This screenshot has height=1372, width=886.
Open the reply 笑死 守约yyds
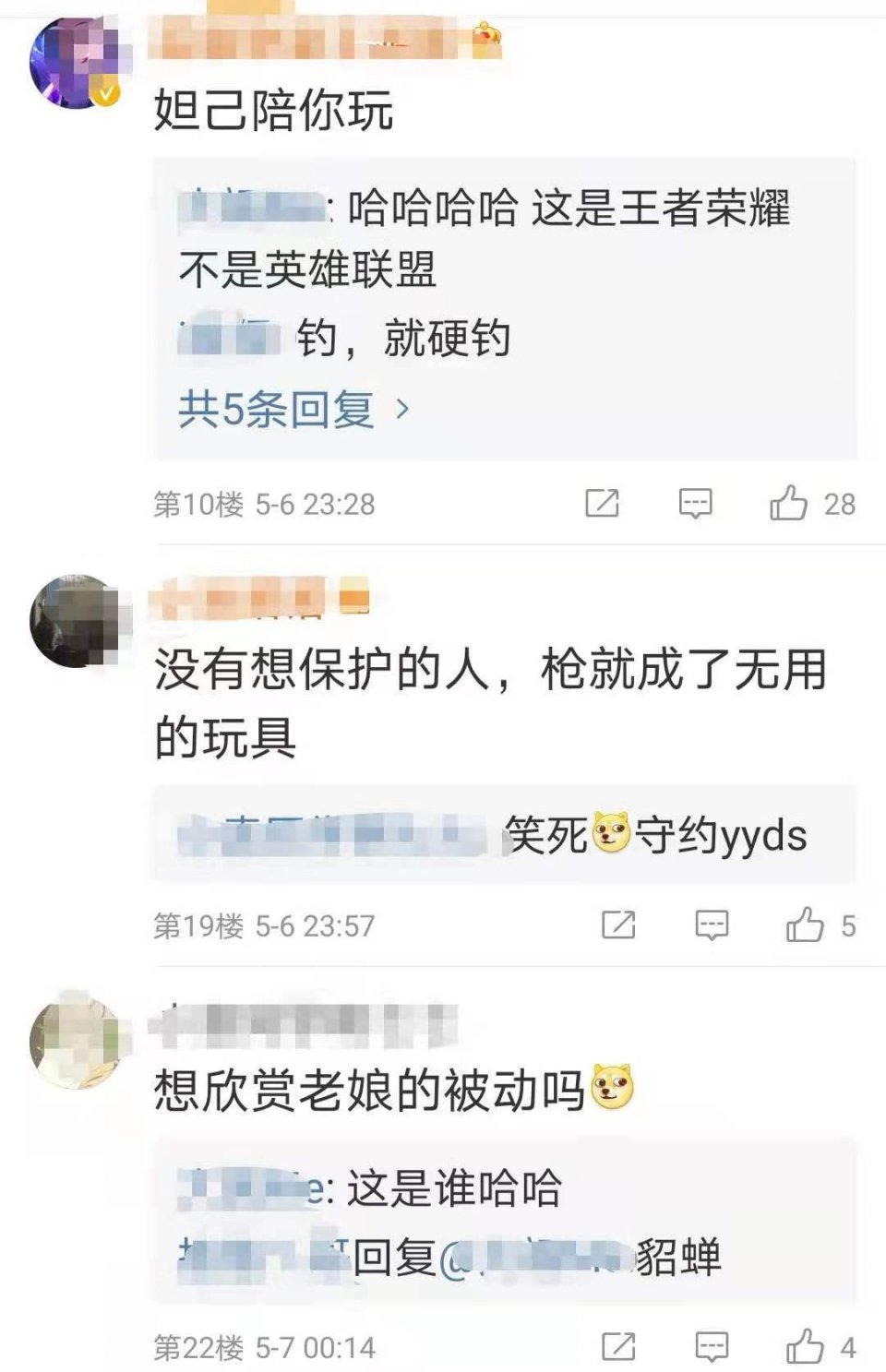coord(655,836)
